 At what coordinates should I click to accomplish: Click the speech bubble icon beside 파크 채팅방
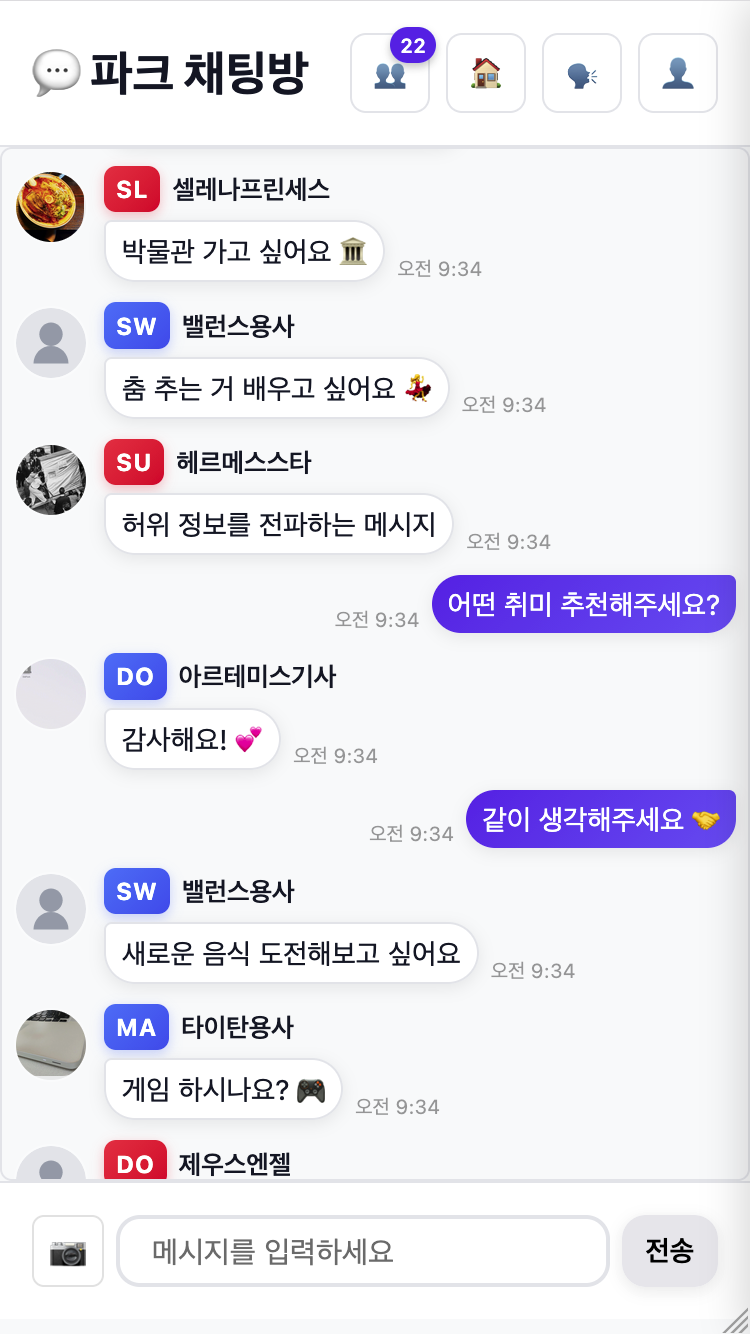click(x=57, y=72)
